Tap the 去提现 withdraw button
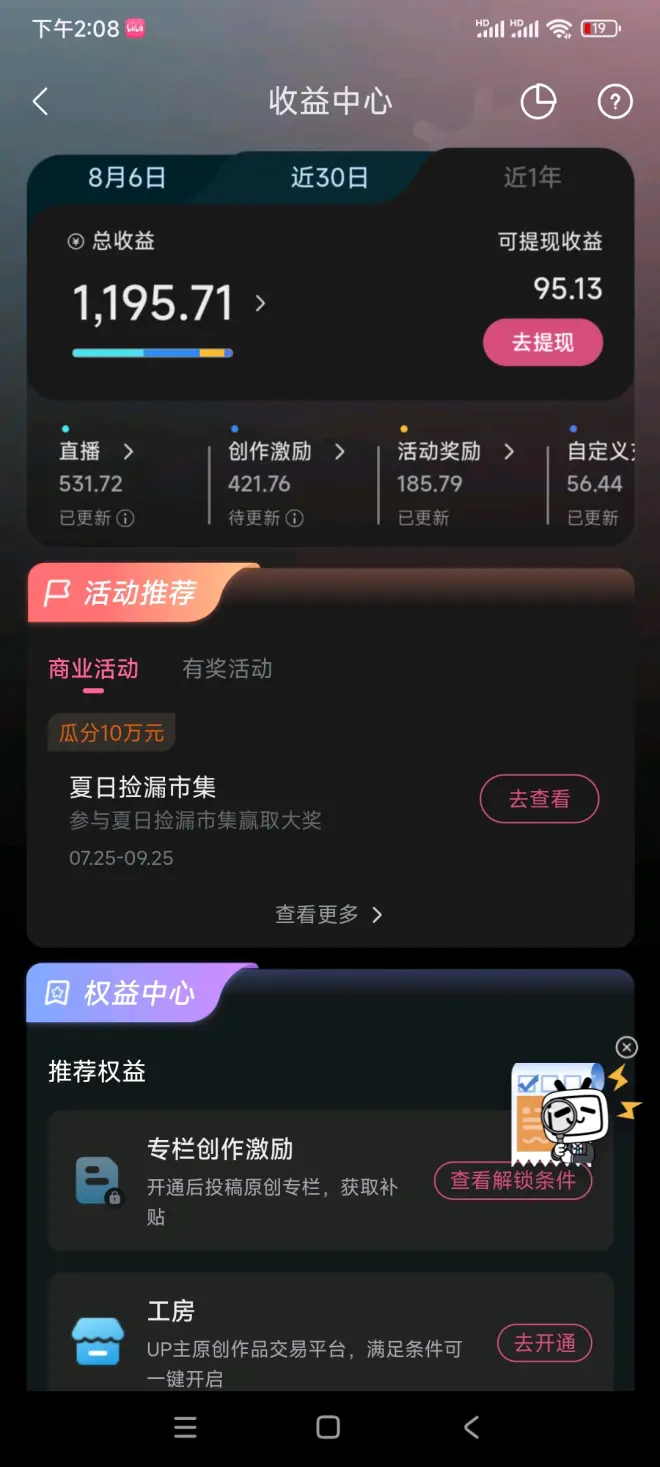 point(543,343)
